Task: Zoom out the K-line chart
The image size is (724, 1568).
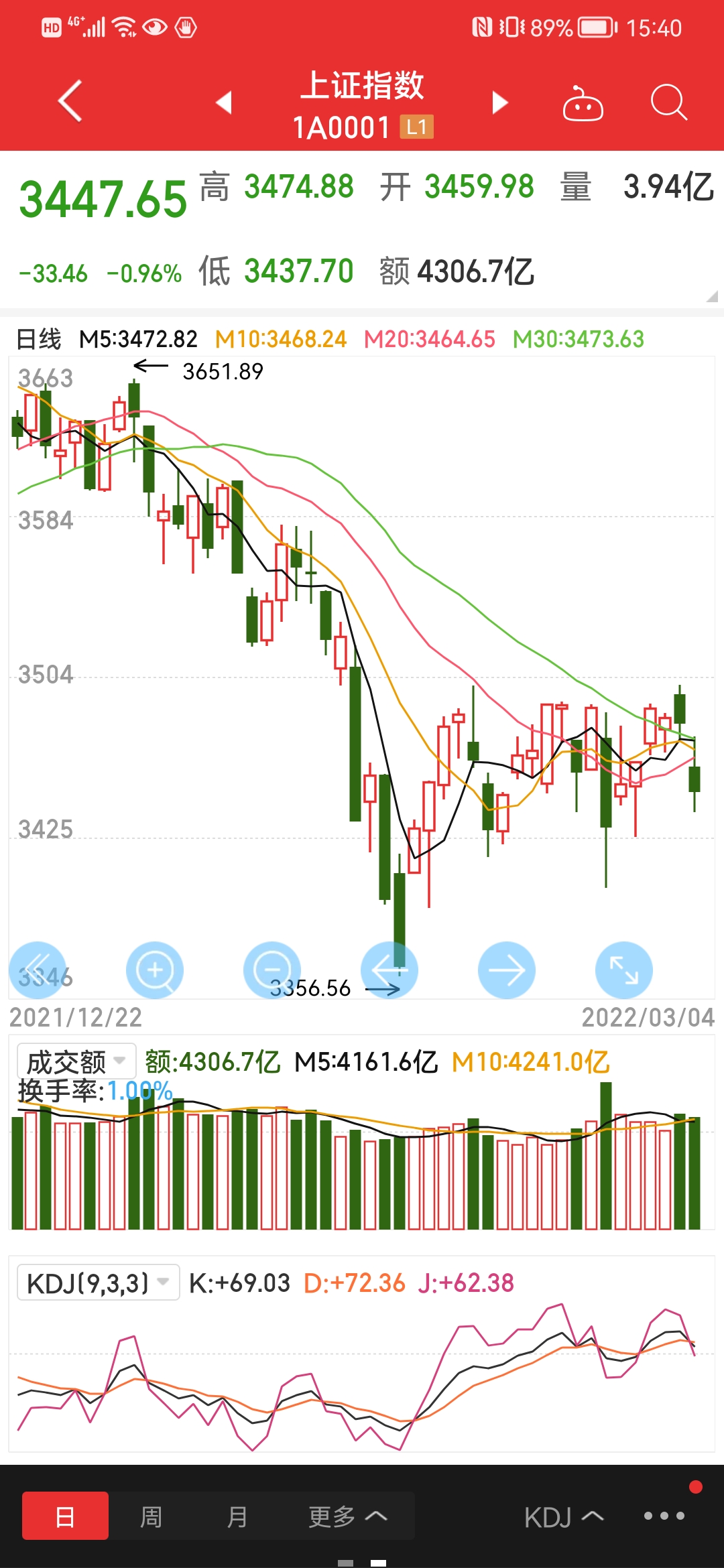Action: click(x=272, y=970)
